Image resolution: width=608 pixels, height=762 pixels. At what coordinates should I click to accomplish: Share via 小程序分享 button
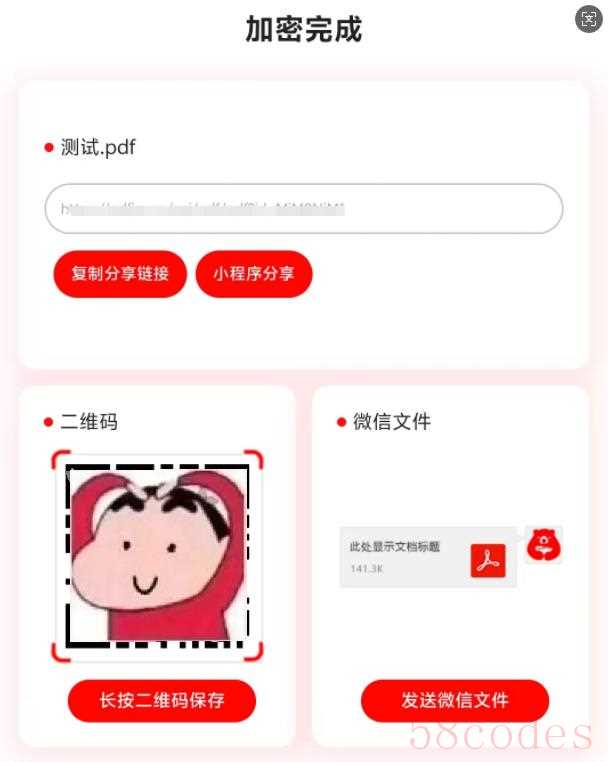coord(254,274)
